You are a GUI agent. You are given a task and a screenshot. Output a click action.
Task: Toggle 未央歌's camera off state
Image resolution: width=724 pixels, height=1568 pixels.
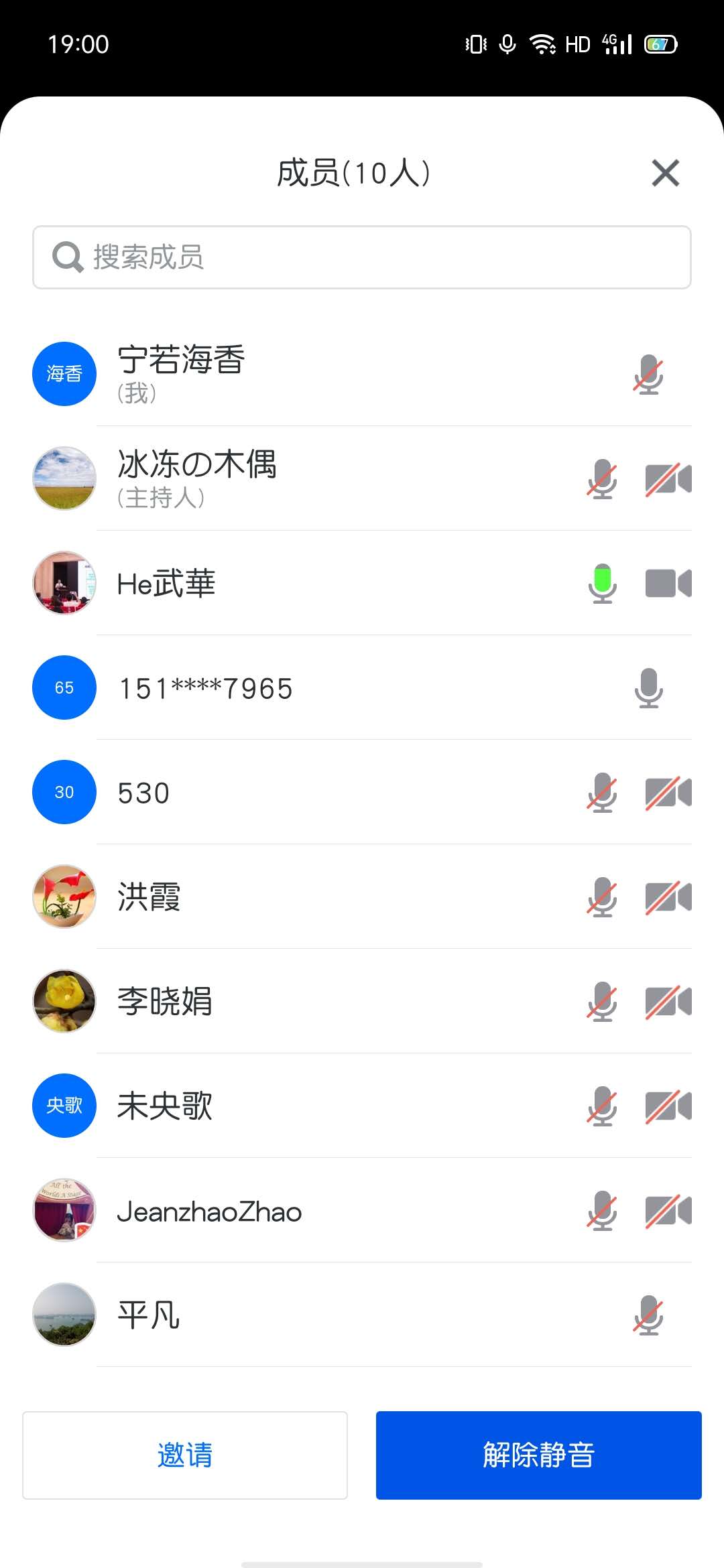coord(668,1106)
